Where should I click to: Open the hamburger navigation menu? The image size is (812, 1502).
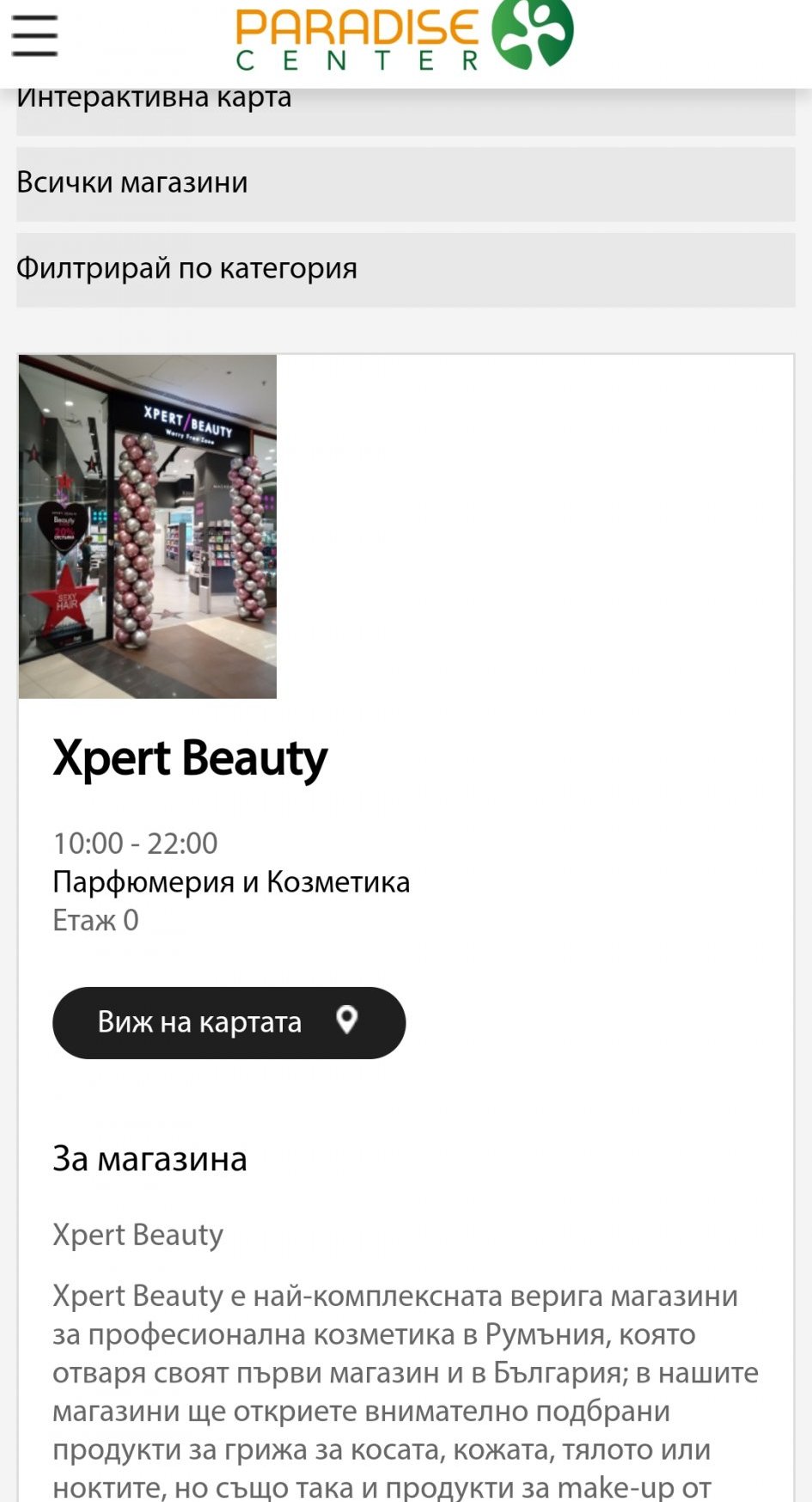coord(34,36)
